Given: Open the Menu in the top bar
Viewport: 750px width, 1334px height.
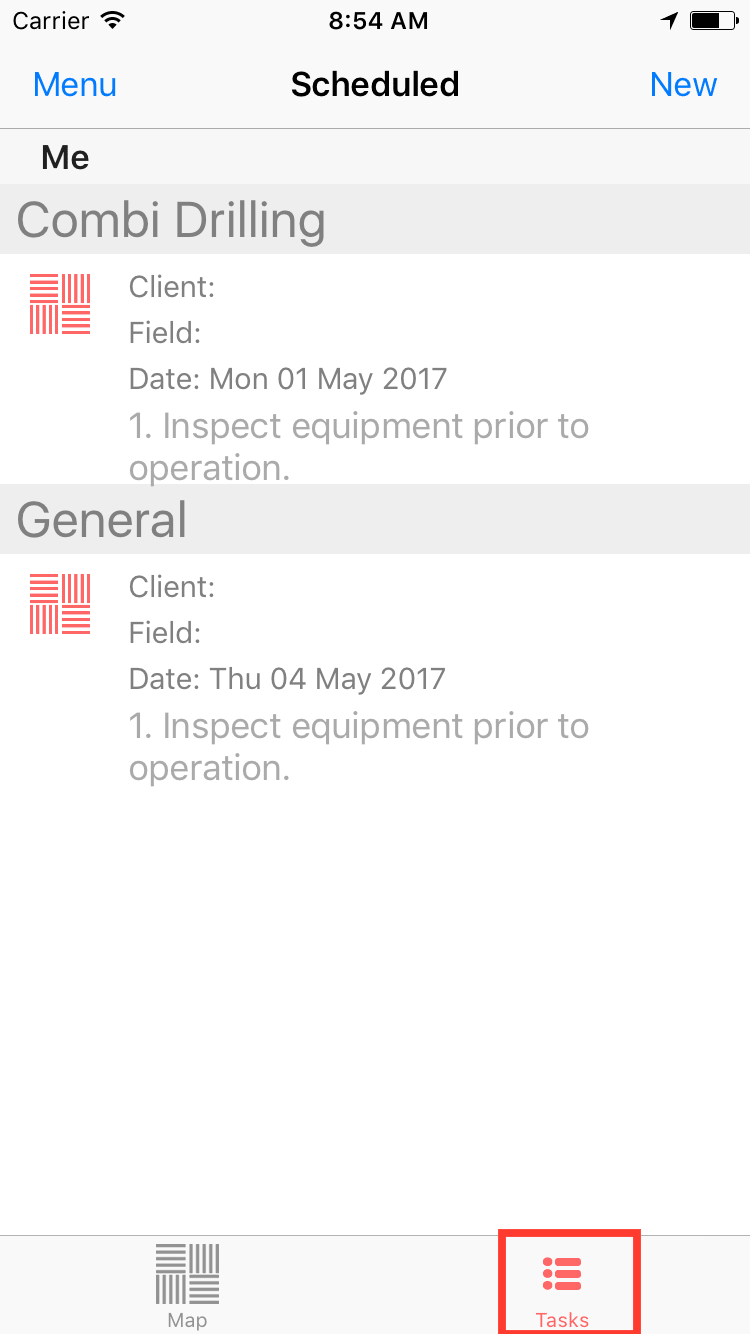Looking at the screenshot, I should [x=75, y=85].
